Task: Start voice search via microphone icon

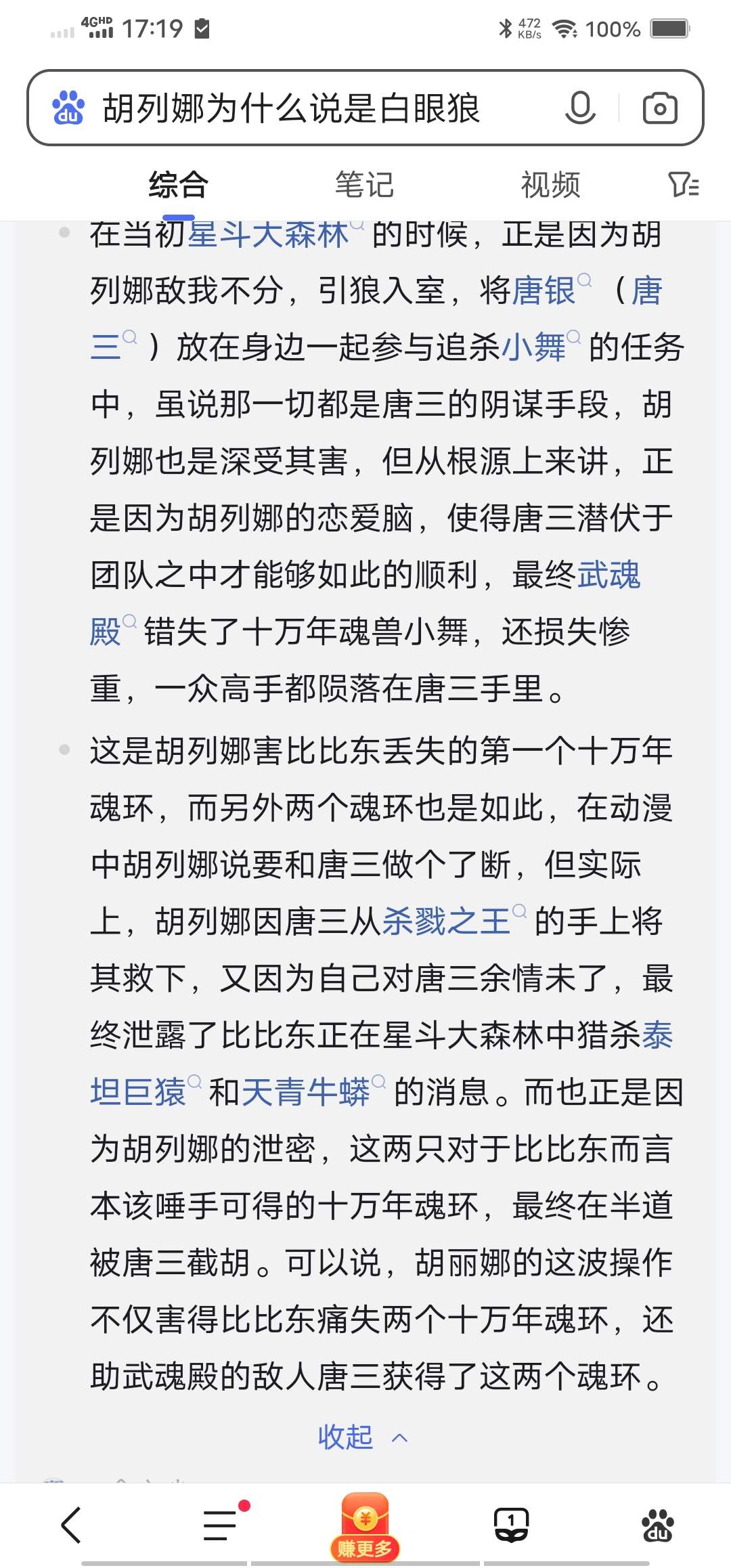Action: tap(579, 108)
